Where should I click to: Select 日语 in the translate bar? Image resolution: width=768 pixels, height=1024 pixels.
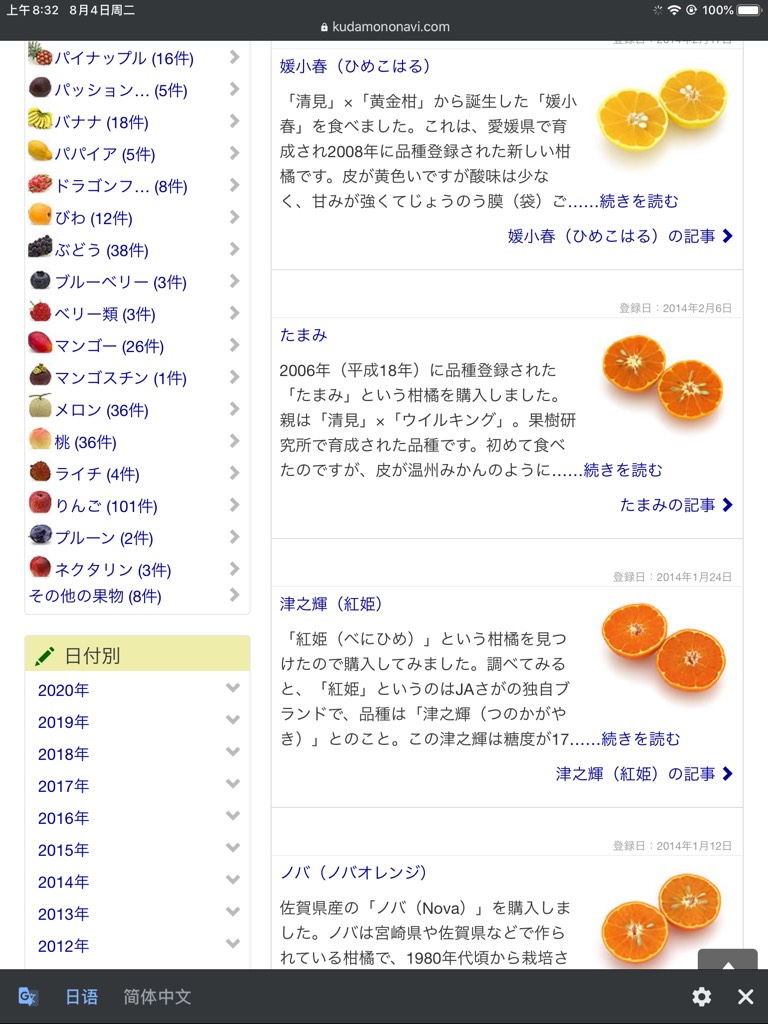point(82,996)
